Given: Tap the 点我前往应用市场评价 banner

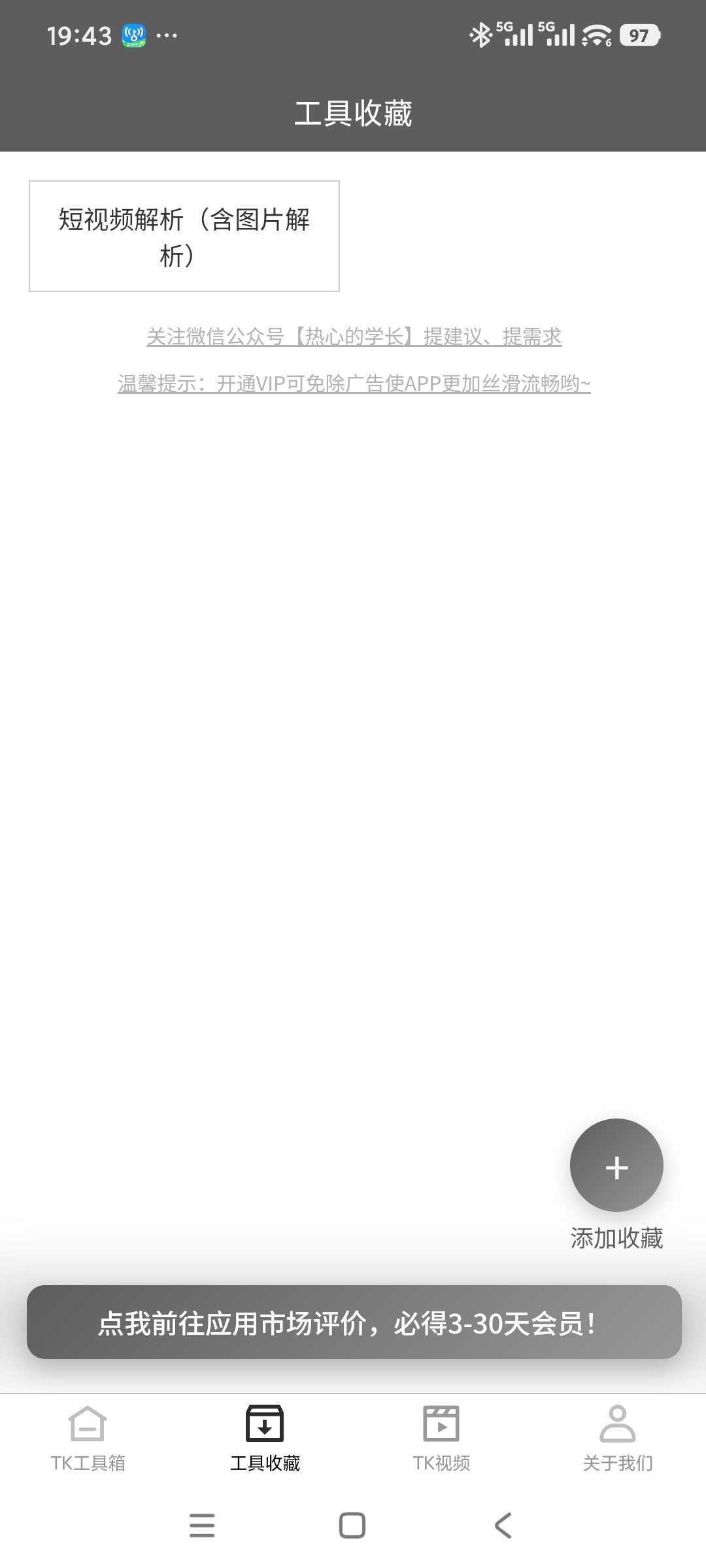Looking at the screenshot, I should coord(354,1322).
